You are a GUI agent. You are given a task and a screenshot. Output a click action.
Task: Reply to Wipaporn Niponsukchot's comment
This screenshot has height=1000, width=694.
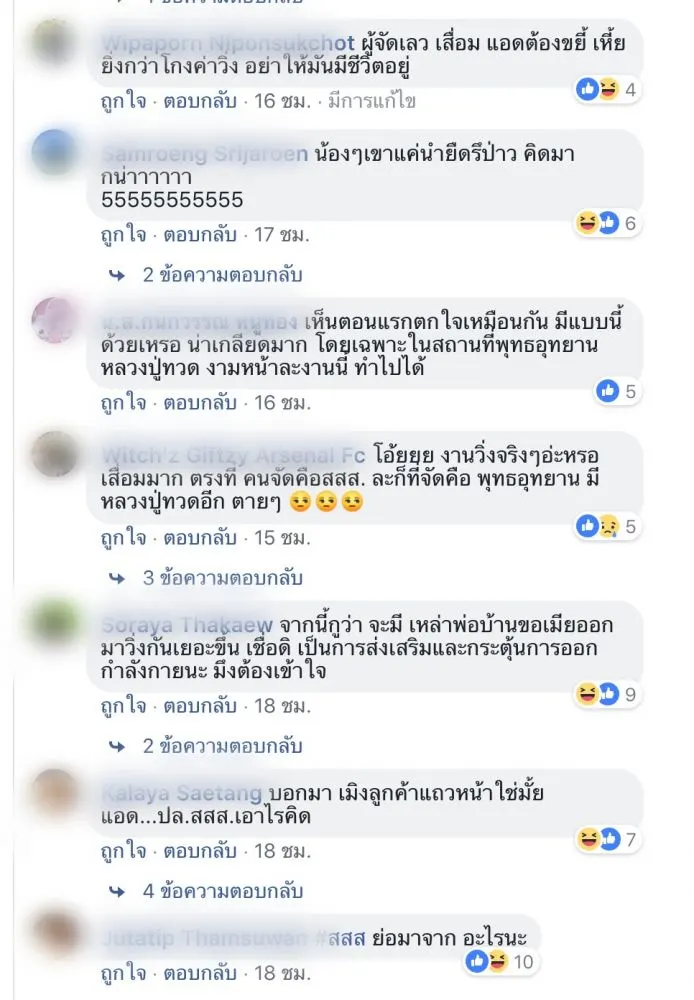pos(201,101)
